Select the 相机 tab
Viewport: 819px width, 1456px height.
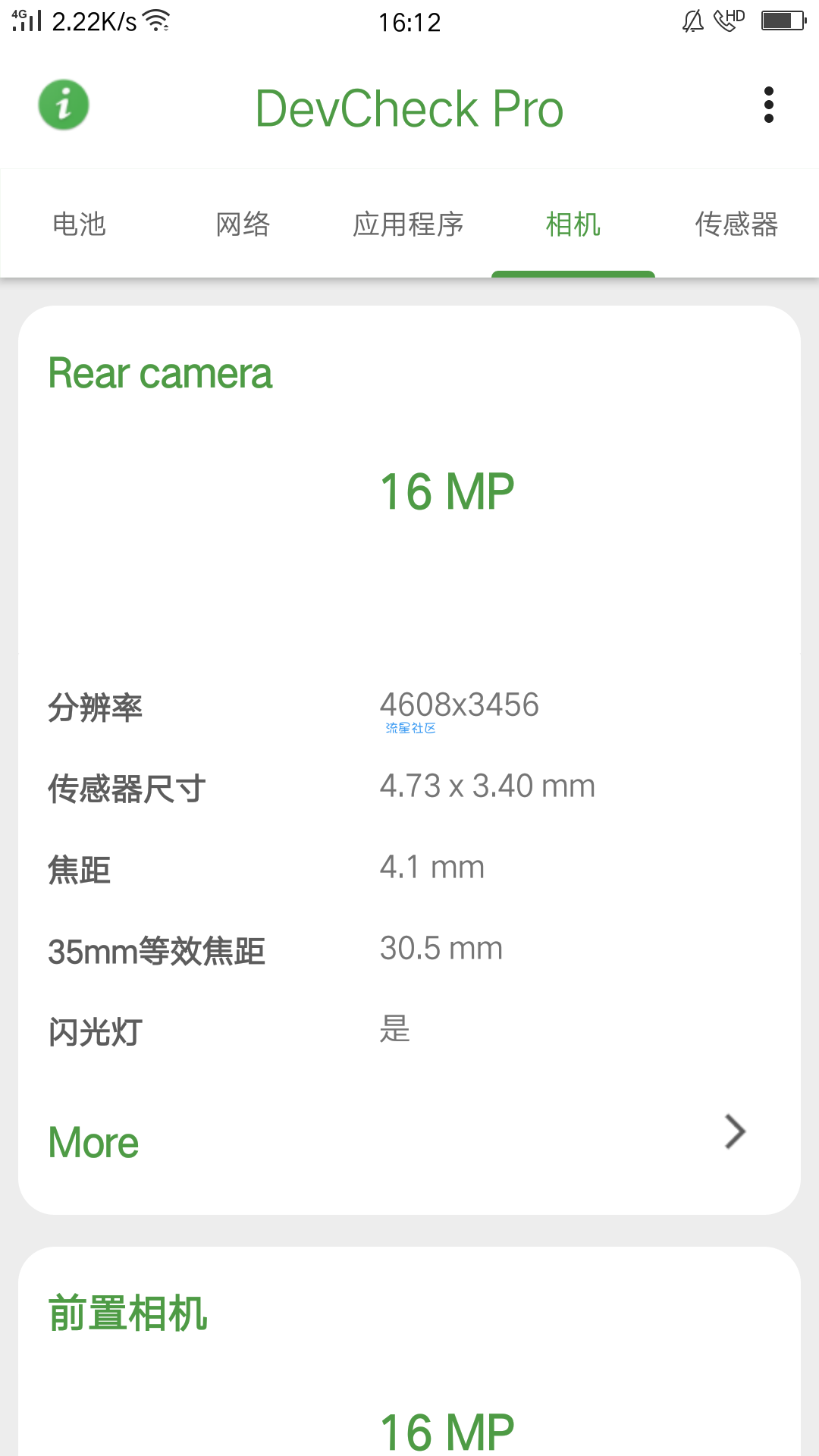coord(573,224)
